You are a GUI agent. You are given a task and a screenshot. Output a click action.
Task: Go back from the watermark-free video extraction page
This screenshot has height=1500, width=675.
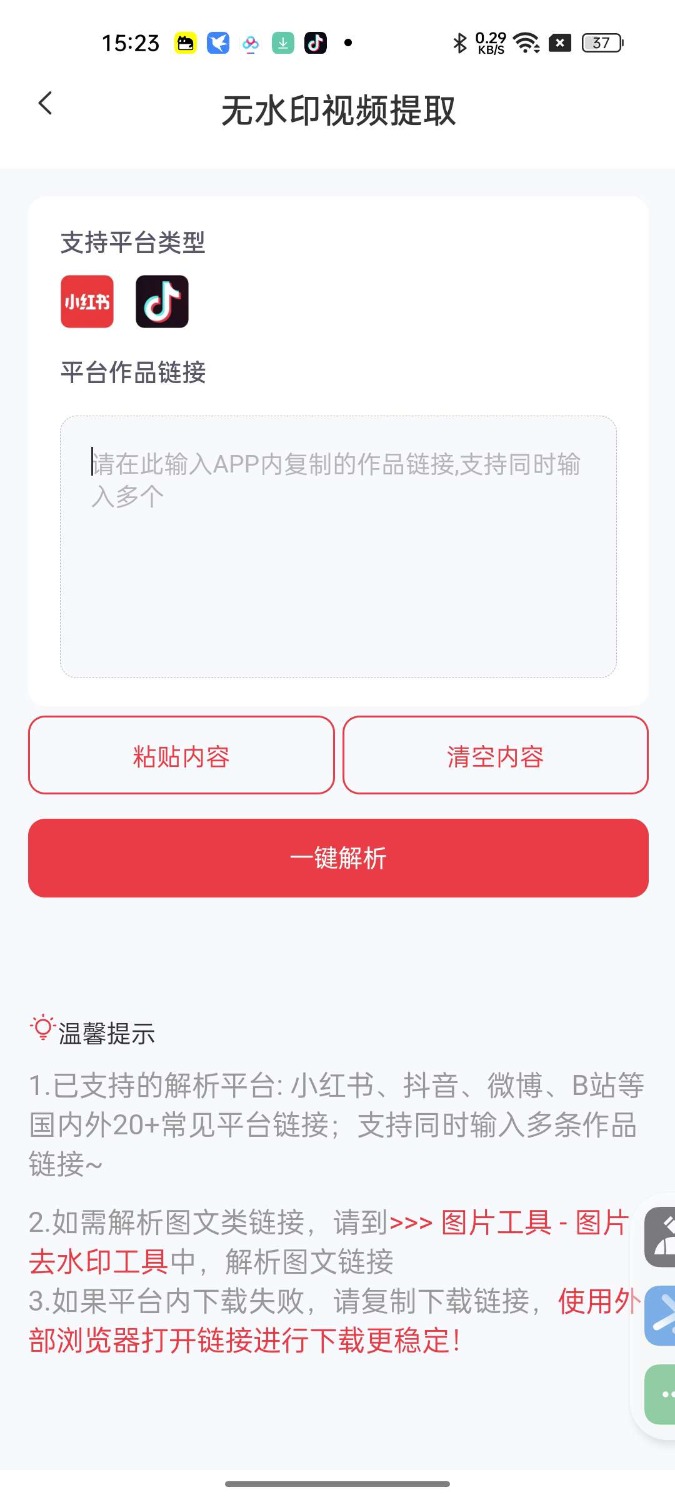click(45, 103)
